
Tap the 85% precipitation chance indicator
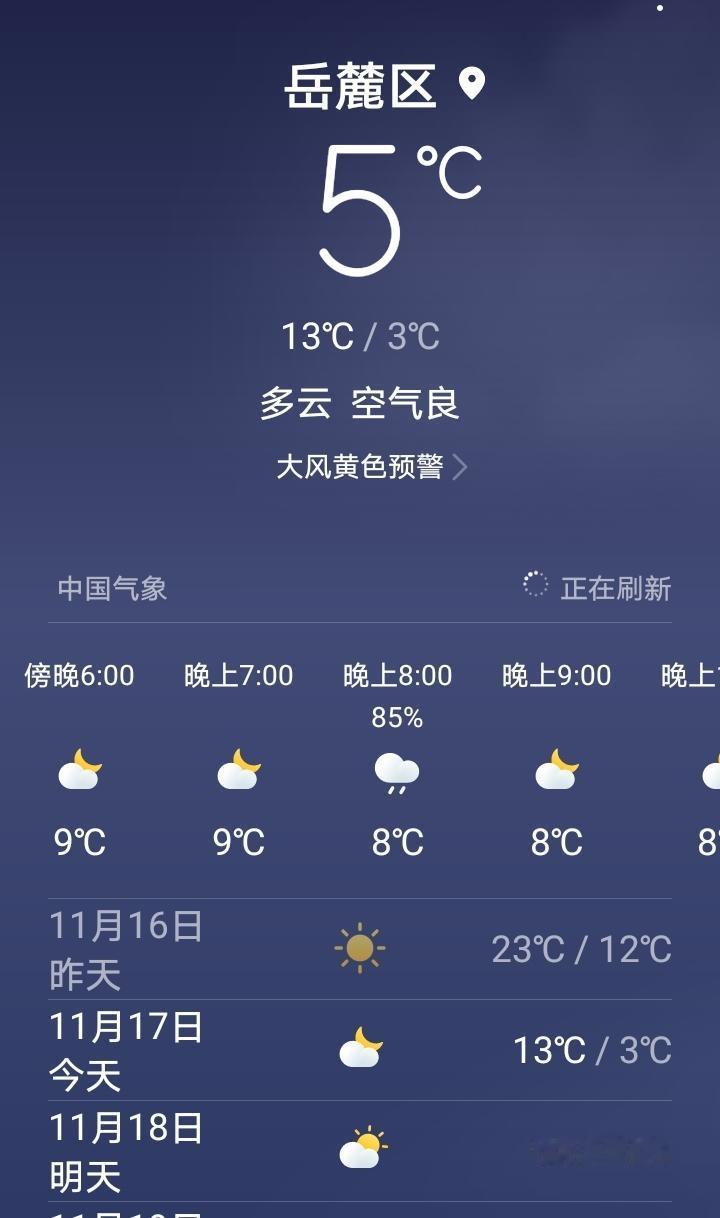[x=397, y=716]
